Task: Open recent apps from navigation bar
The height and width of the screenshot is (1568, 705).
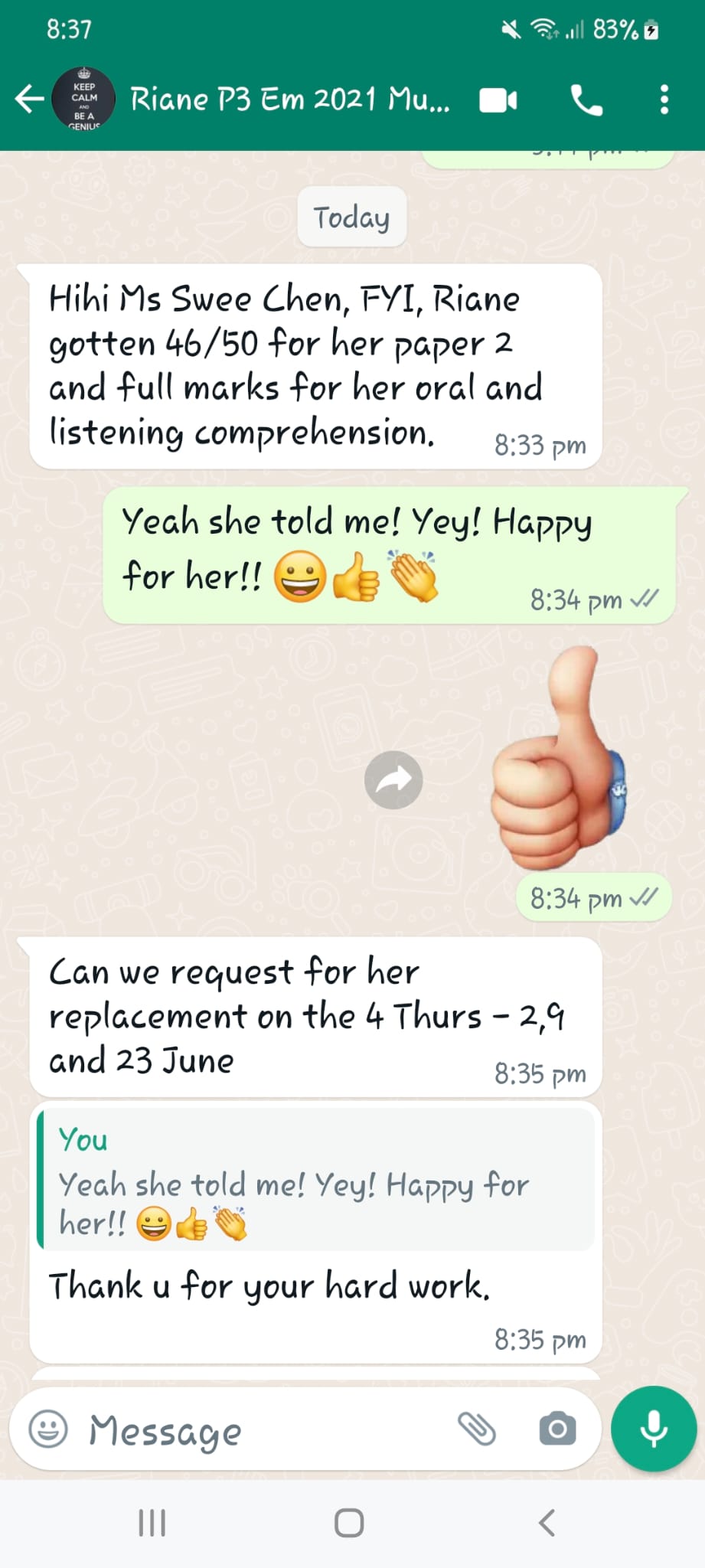Action: [152, 1523]
